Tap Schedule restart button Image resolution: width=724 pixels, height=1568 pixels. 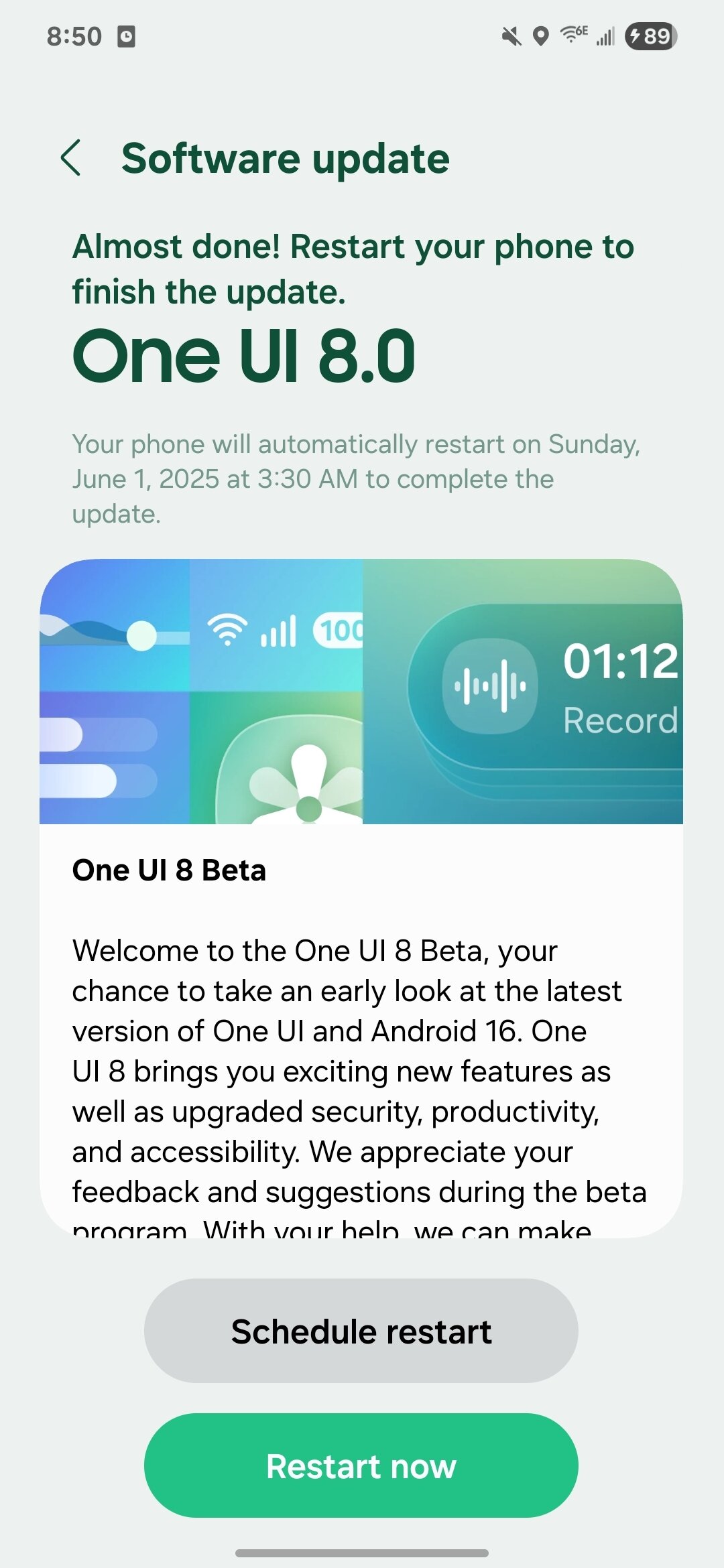(361, 1331)
